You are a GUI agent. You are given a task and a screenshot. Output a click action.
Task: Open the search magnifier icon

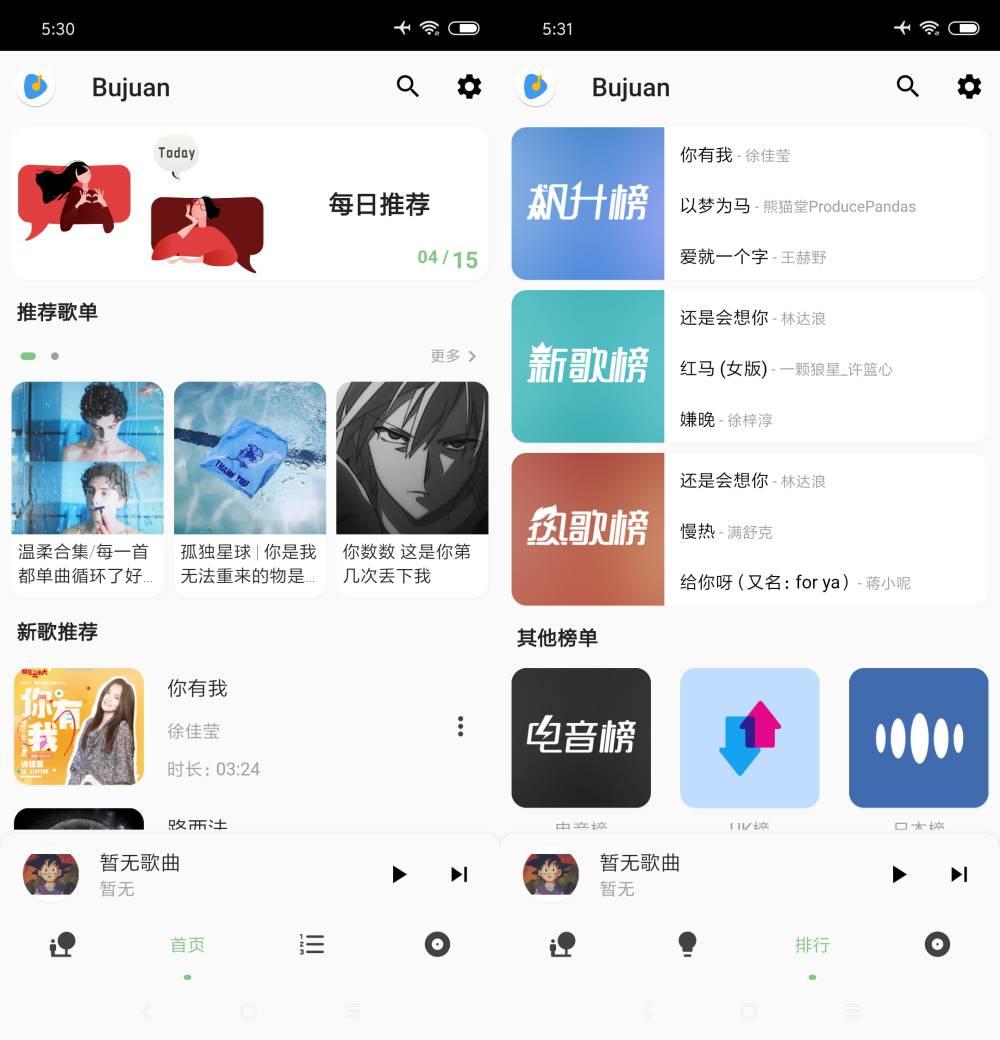[x=408, y=87]
